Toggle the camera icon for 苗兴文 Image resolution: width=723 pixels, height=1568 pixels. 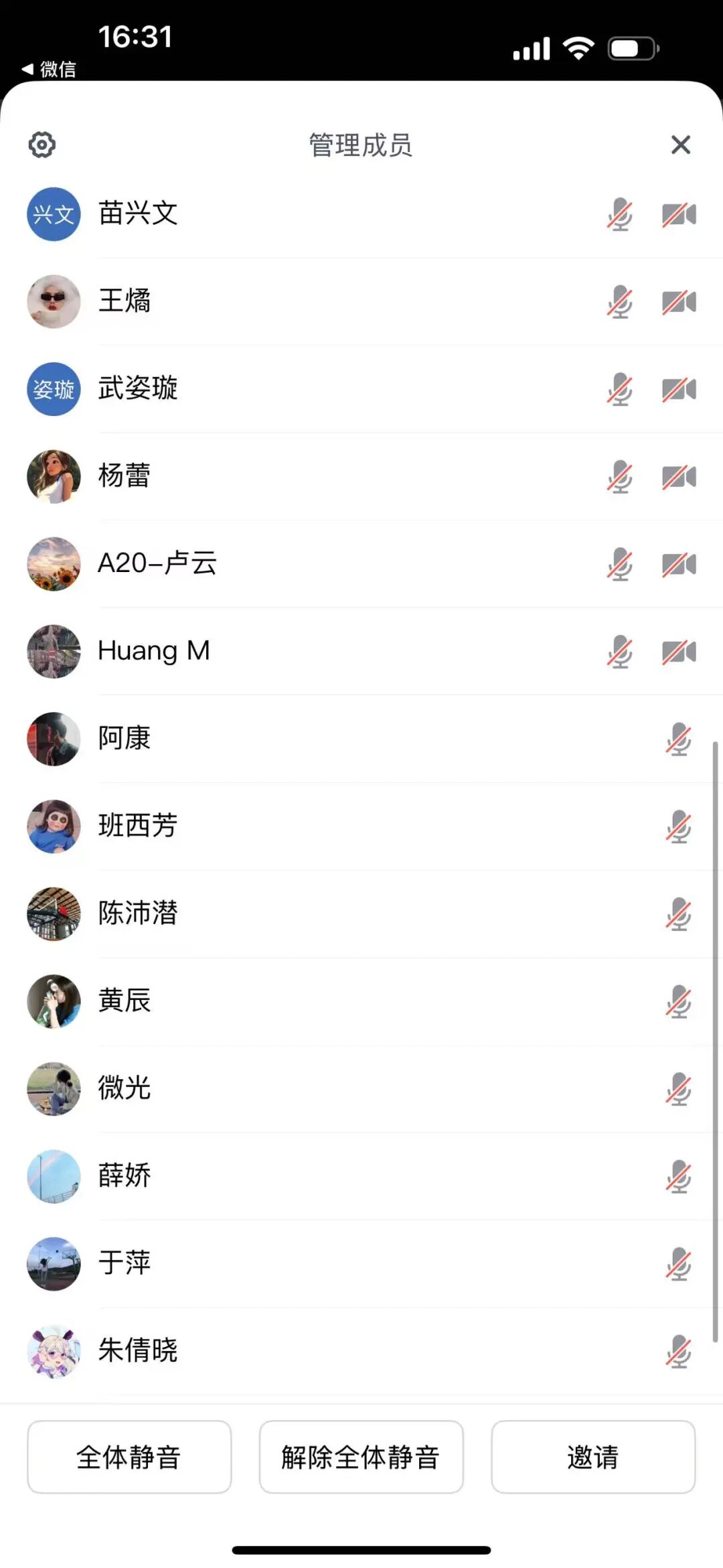click(679, 214)
